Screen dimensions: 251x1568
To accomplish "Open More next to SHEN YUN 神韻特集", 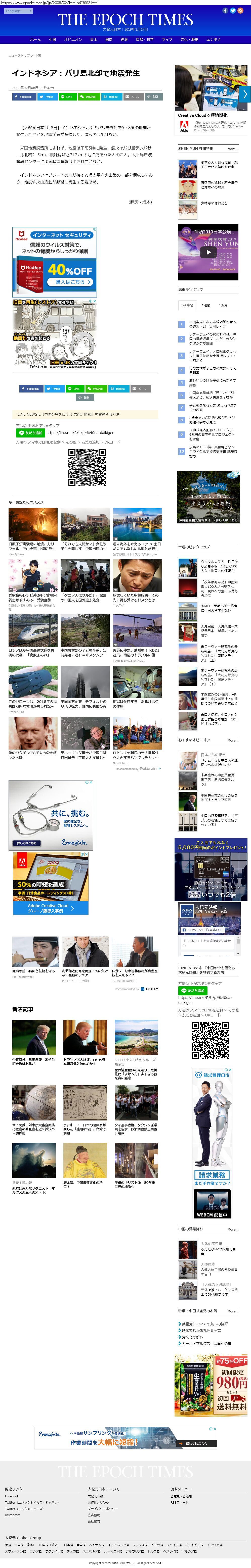I will (233, 149).
